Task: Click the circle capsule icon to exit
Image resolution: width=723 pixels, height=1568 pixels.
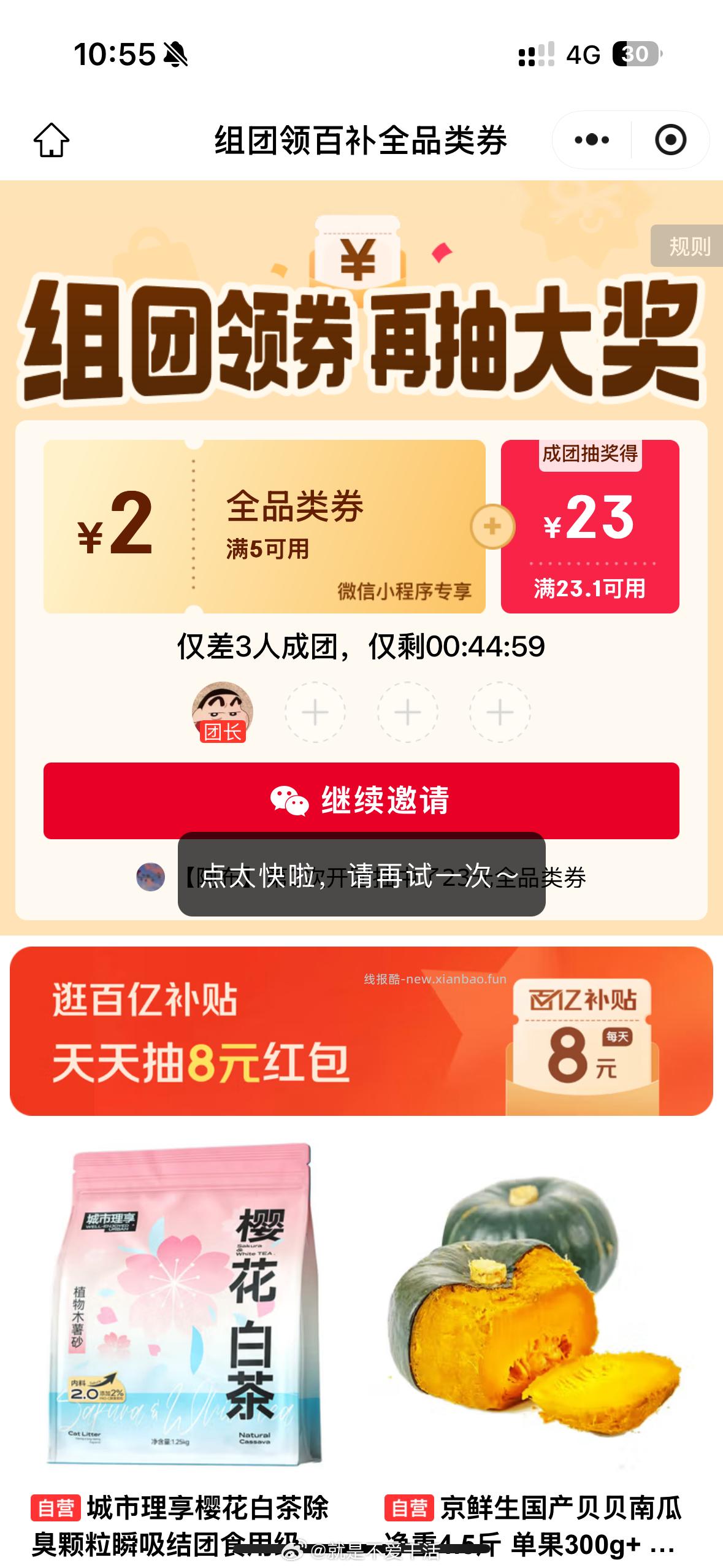Action: point(670,139)
